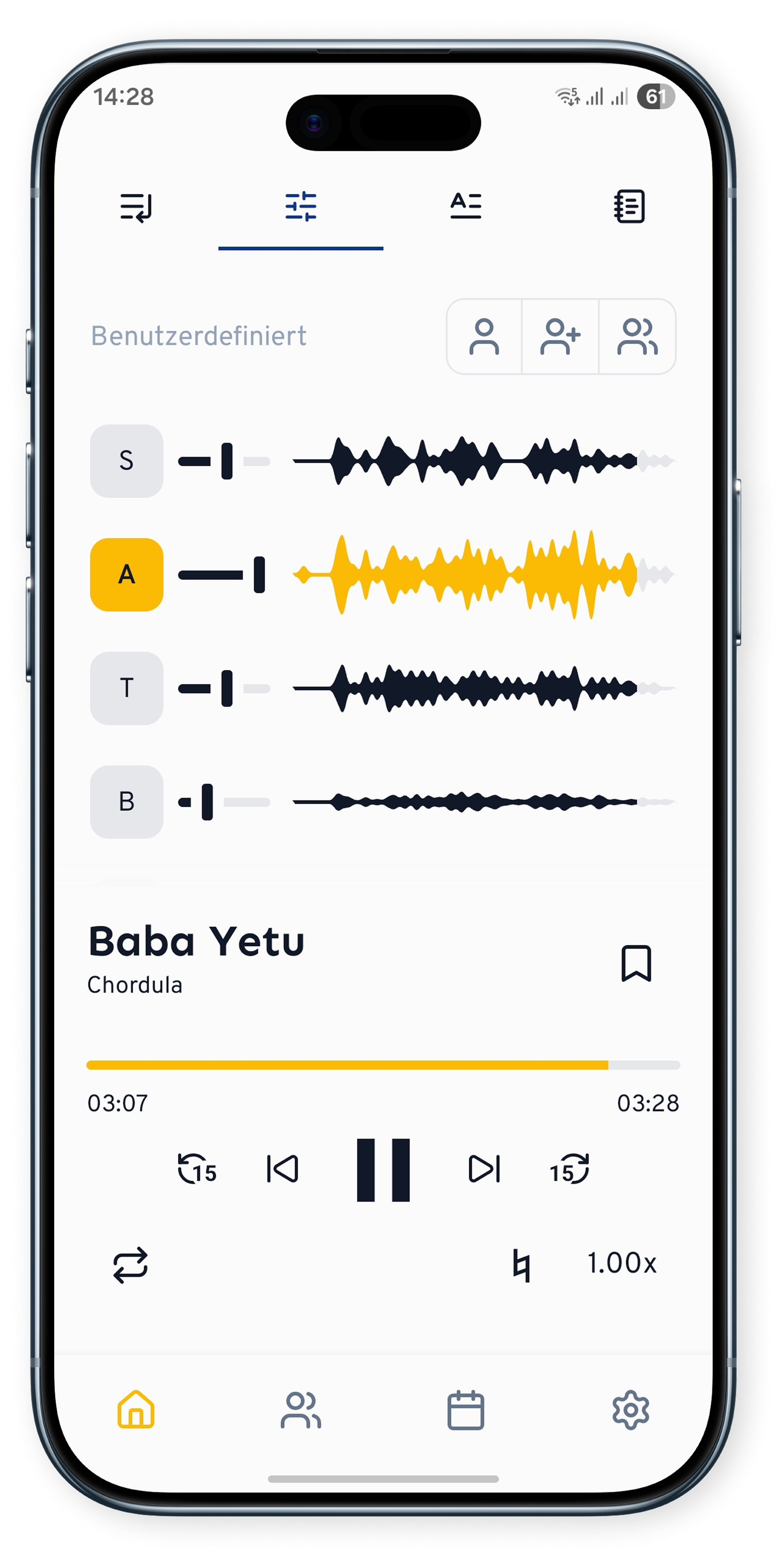Select the single voice preset
The image size is (784, 1568).
484,337
